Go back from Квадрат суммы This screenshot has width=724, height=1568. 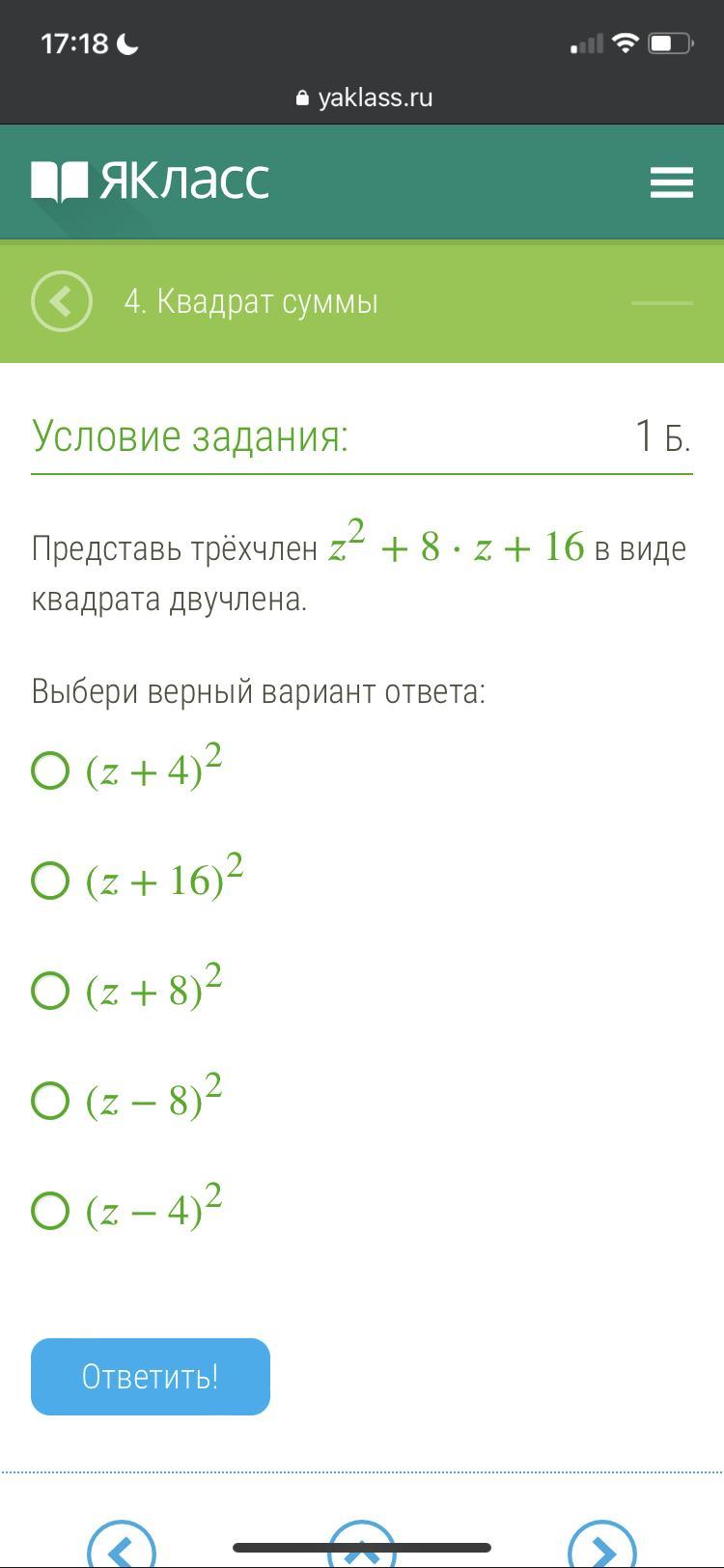(62, 302)
